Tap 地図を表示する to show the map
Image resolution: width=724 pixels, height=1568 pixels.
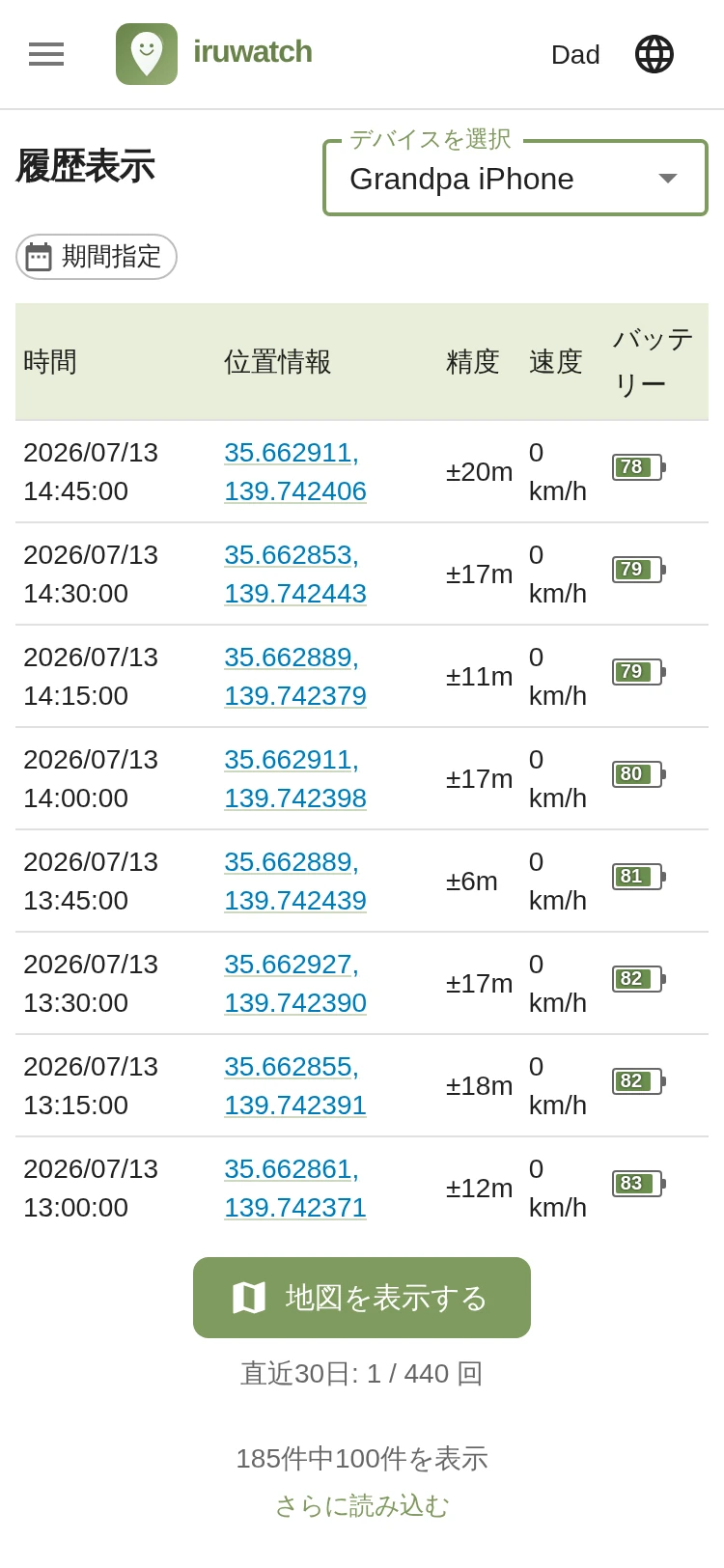tap(362, 1298)
